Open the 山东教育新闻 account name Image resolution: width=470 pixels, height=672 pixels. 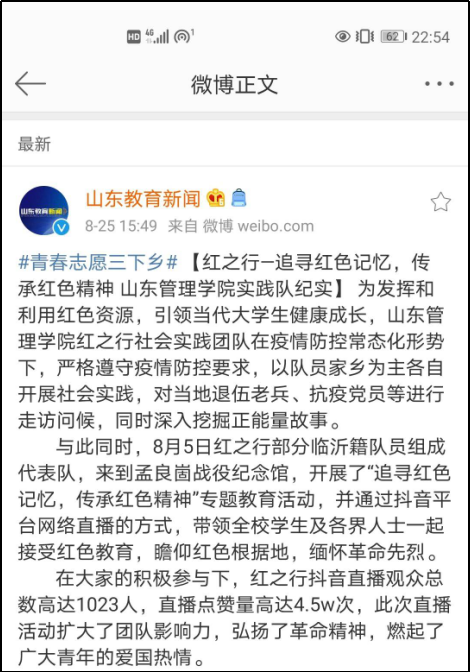(143, 199)
